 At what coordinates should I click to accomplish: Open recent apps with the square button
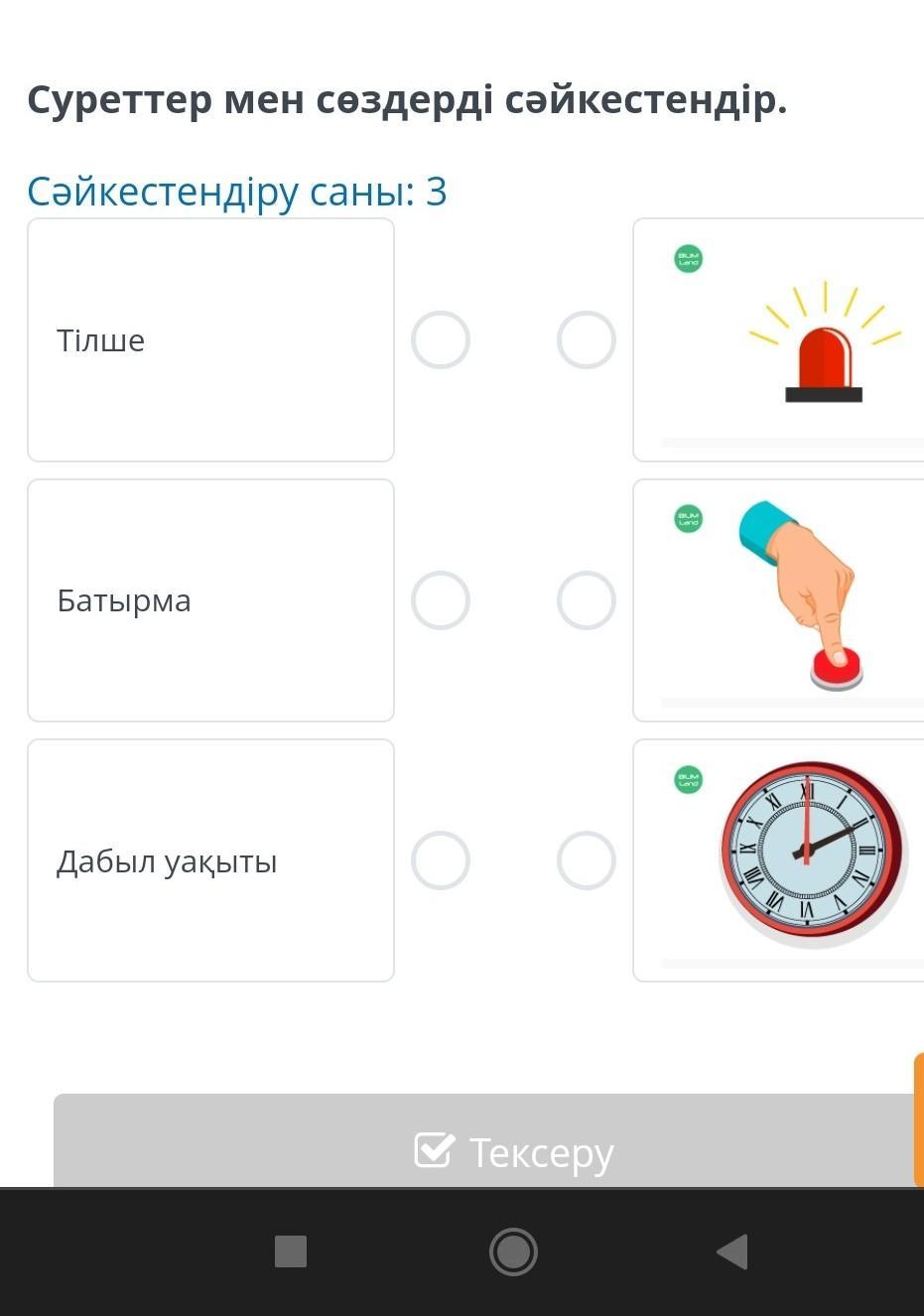click(291, 1251)
